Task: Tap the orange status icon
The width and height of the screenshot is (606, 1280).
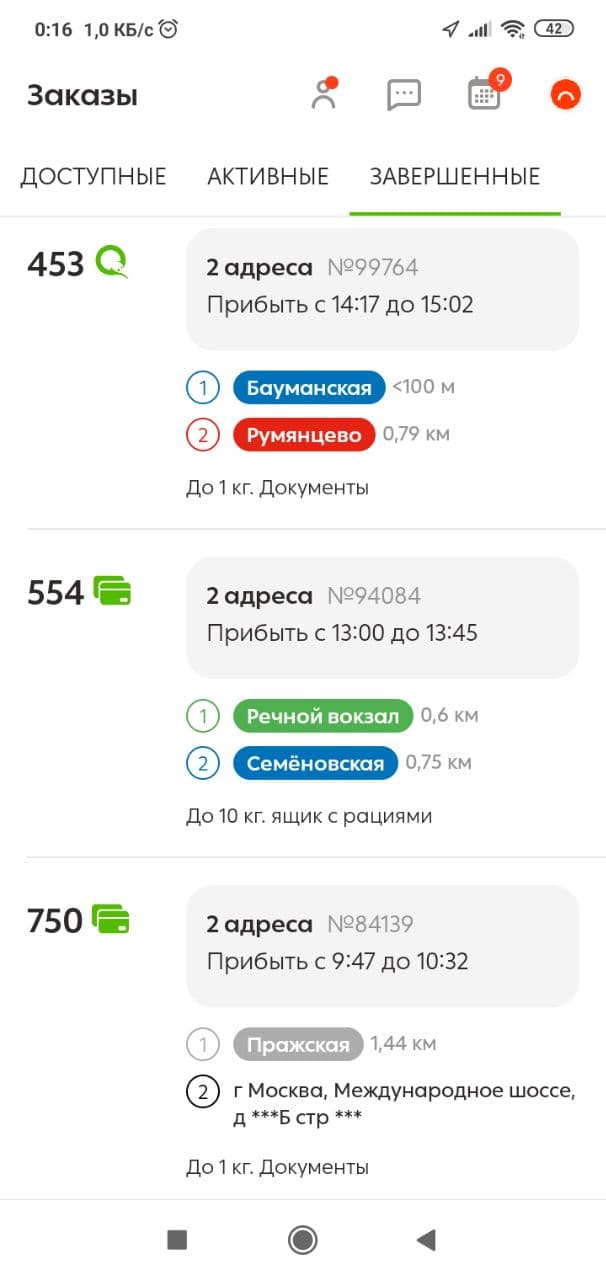Action: click(x=566, y=95)
